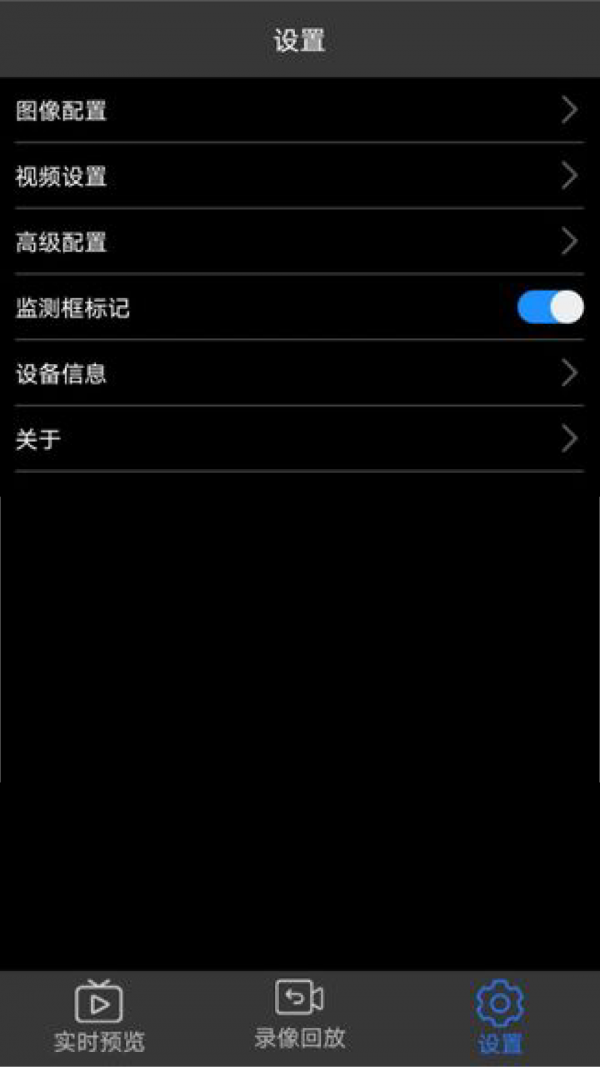Switch to the 录像回放 tab
This screenshot has height=1067, width=600.
tap(300, 1015)
